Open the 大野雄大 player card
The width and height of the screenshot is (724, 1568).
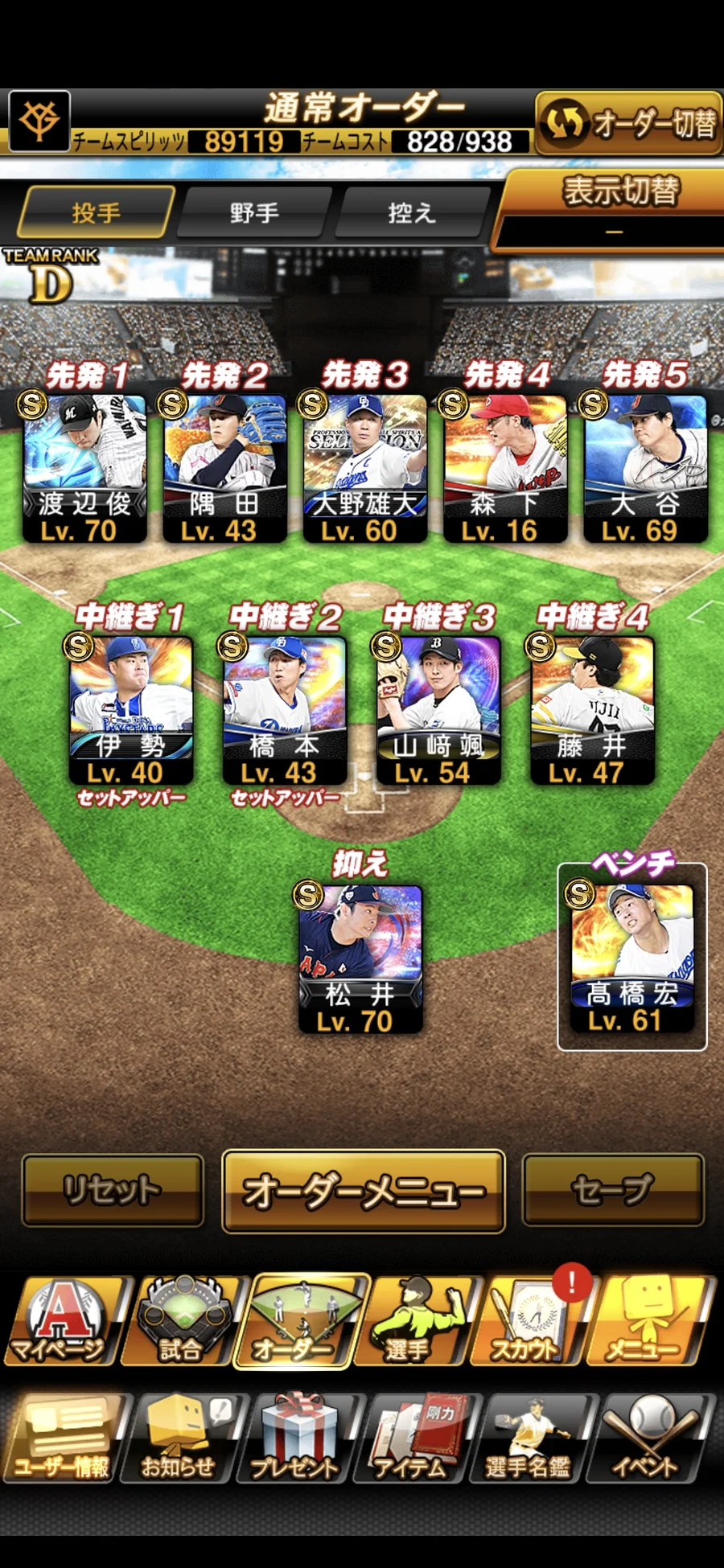pos(364,468)
